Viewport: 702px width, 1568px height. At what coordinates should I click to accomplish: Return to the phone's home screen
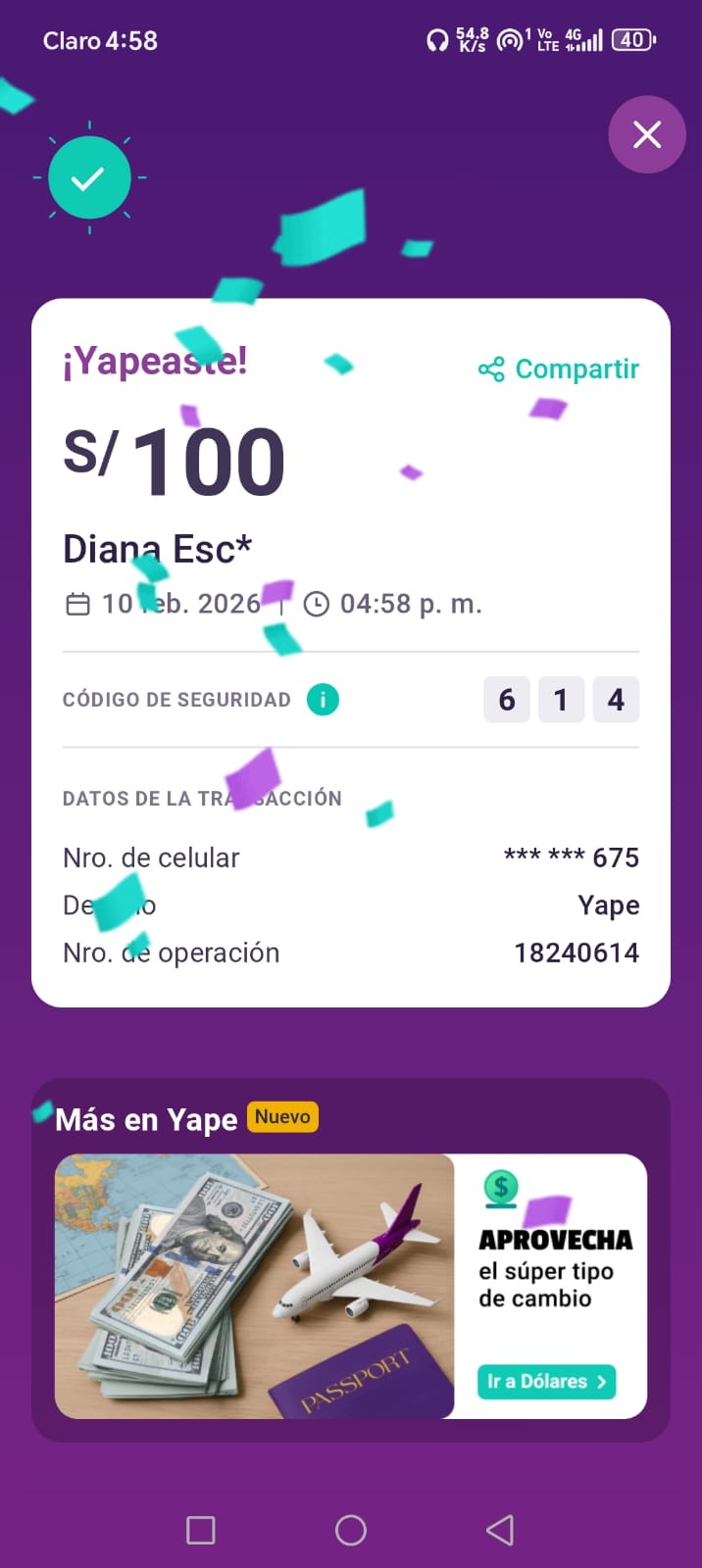click(350, 1530)
